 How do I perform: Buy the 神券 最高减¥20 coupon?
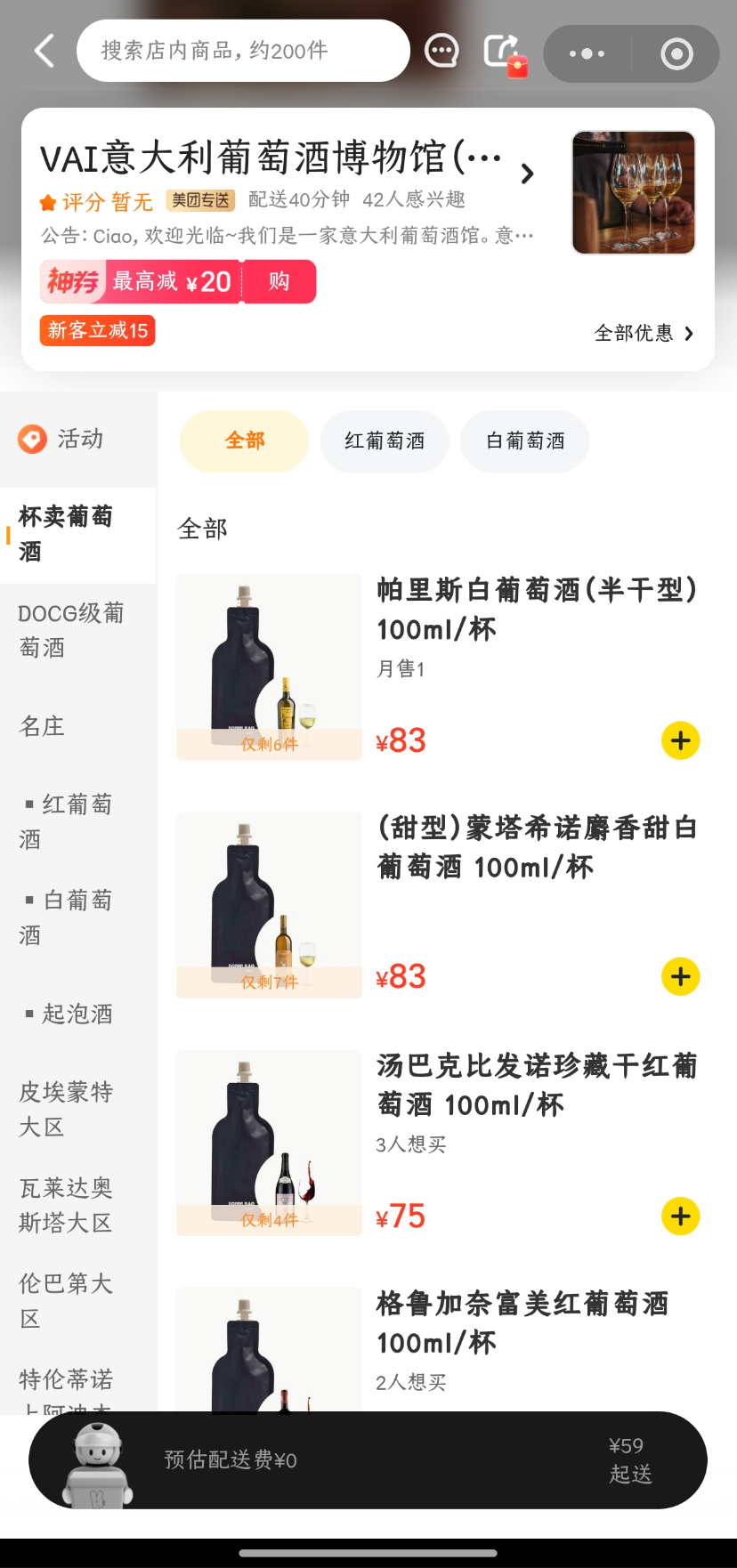coord(279,282)
